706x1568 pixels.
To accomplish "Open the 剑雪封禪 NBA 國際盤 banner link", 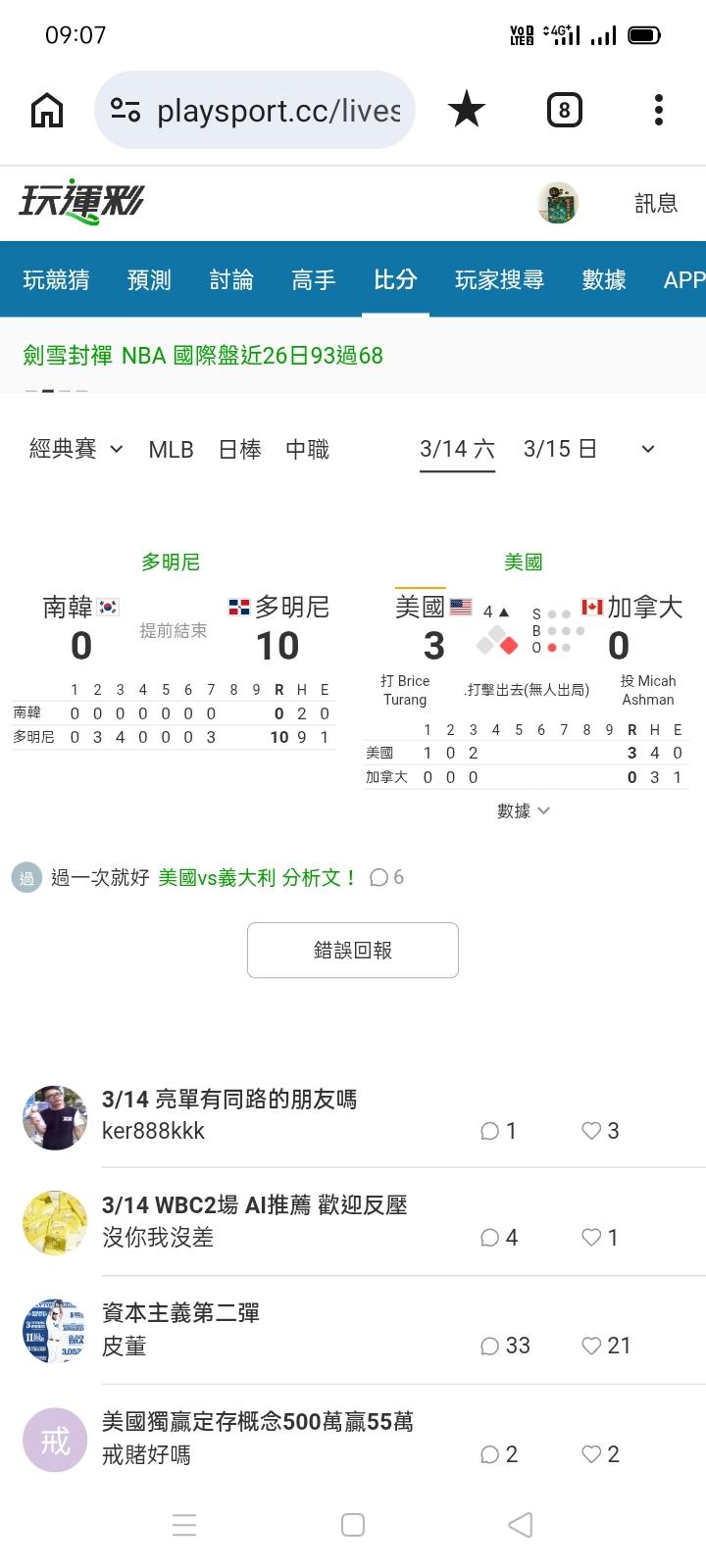I will pos(203,356).
